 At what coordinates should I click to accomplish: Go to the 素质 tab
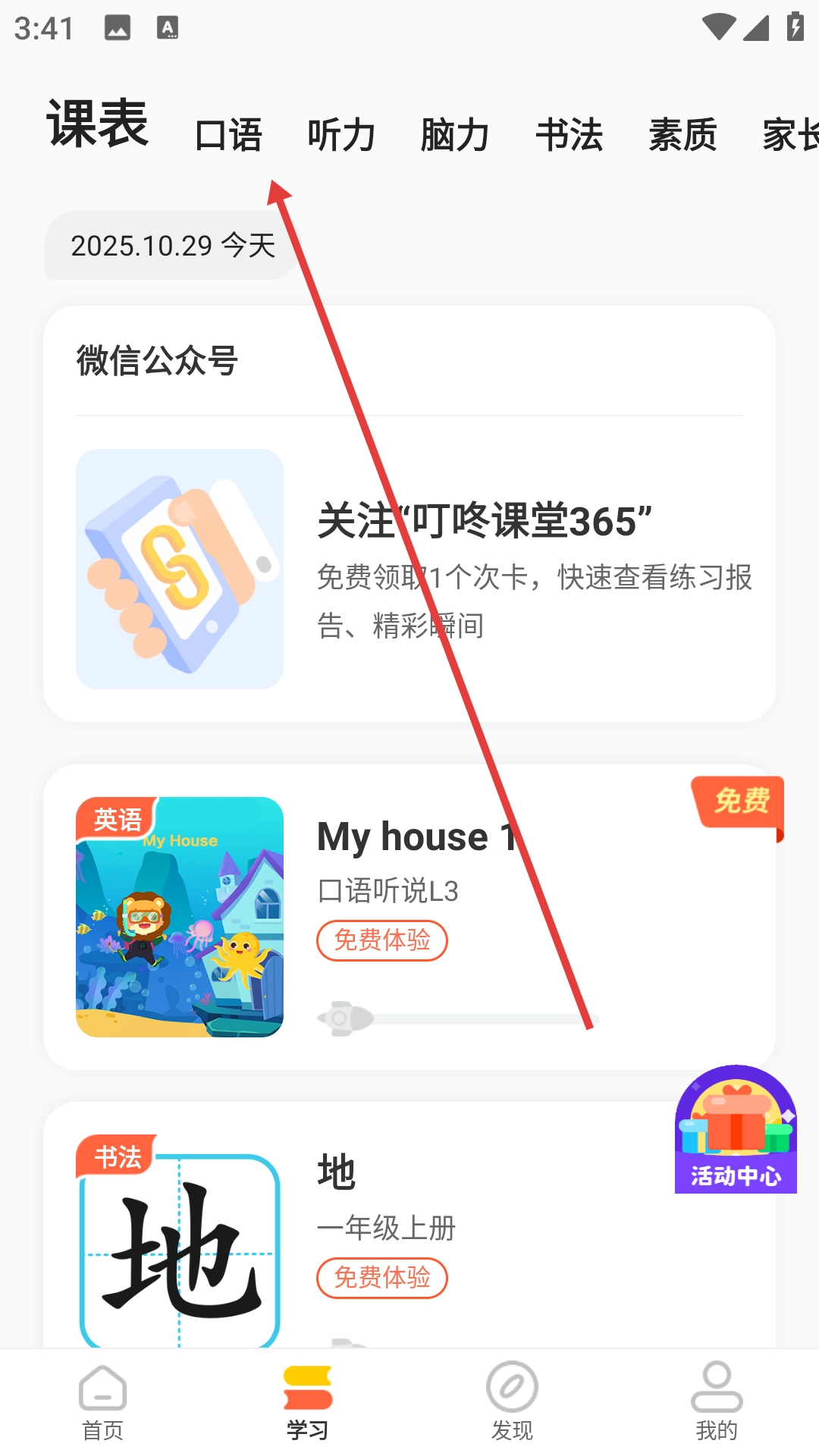point(682,136)
